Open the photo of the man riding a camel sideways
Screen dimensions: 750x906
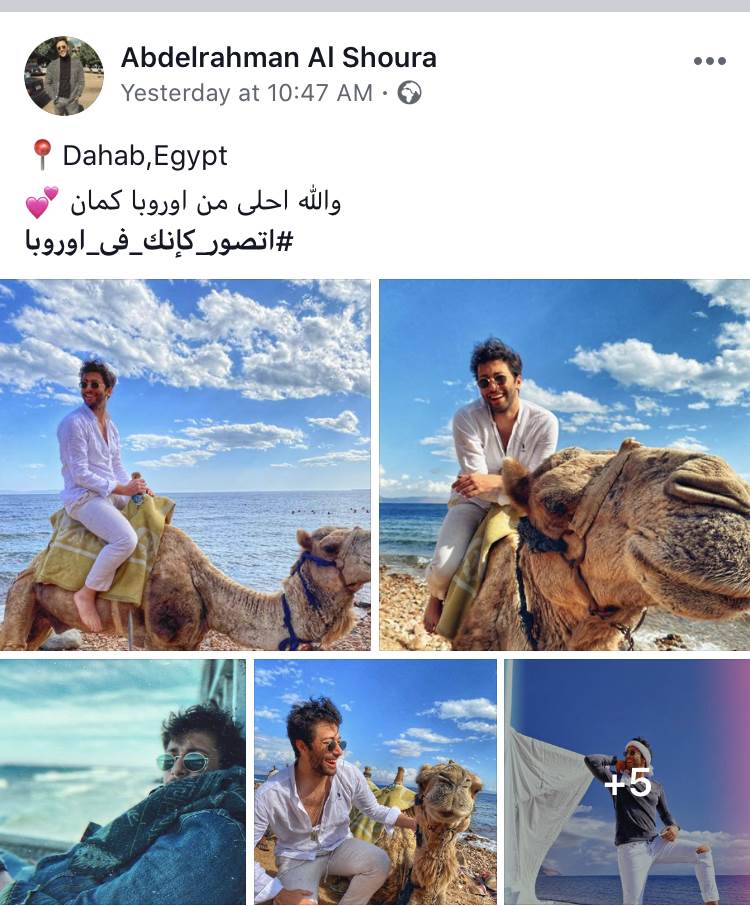point(185,465)
